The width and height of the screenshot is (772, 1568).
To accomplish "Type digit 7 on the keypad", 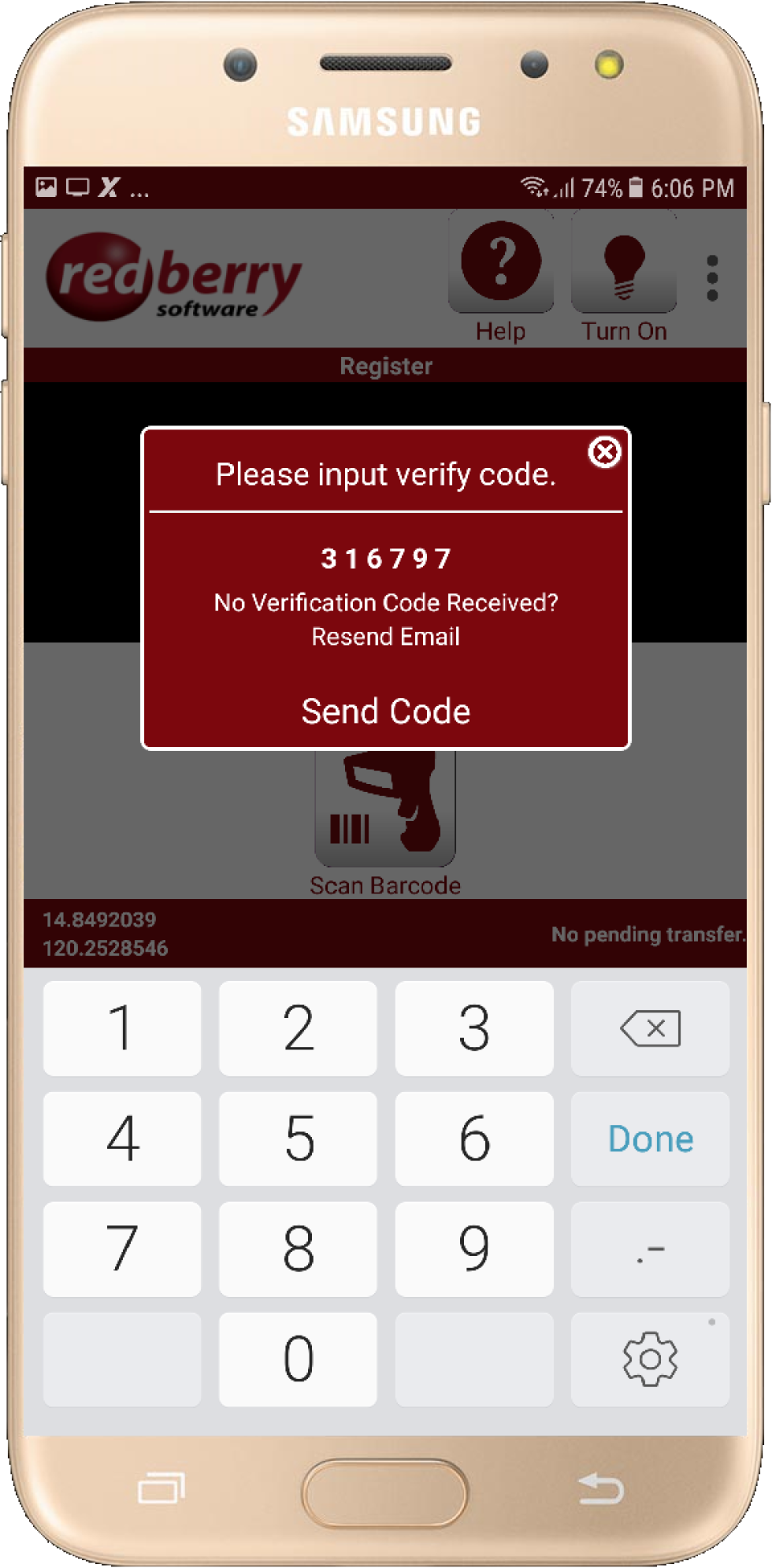I will pos(122,1248).
